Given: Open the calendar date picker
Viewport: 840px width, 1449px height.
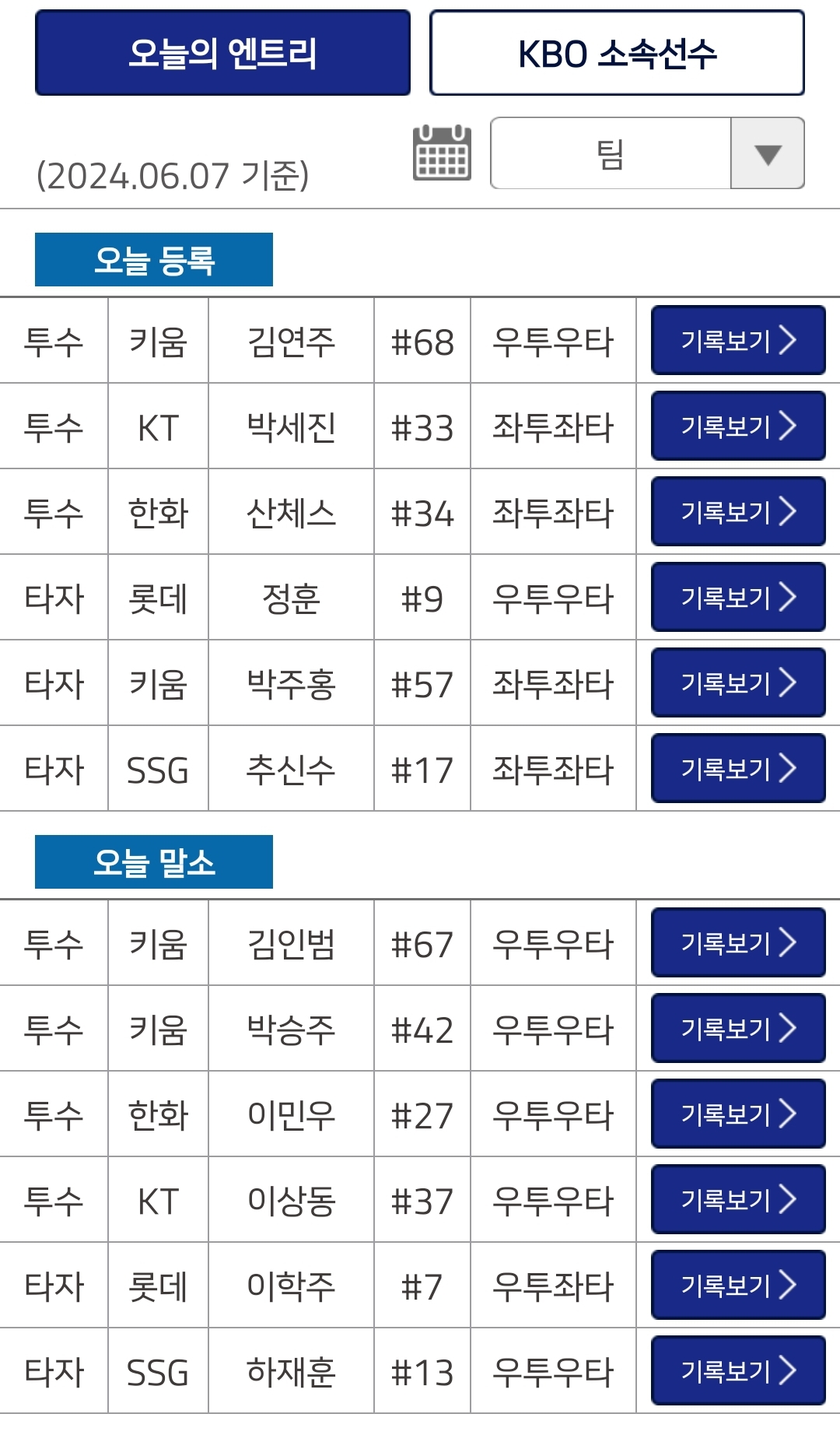Looking at the screenshot, I should point(442,153).
